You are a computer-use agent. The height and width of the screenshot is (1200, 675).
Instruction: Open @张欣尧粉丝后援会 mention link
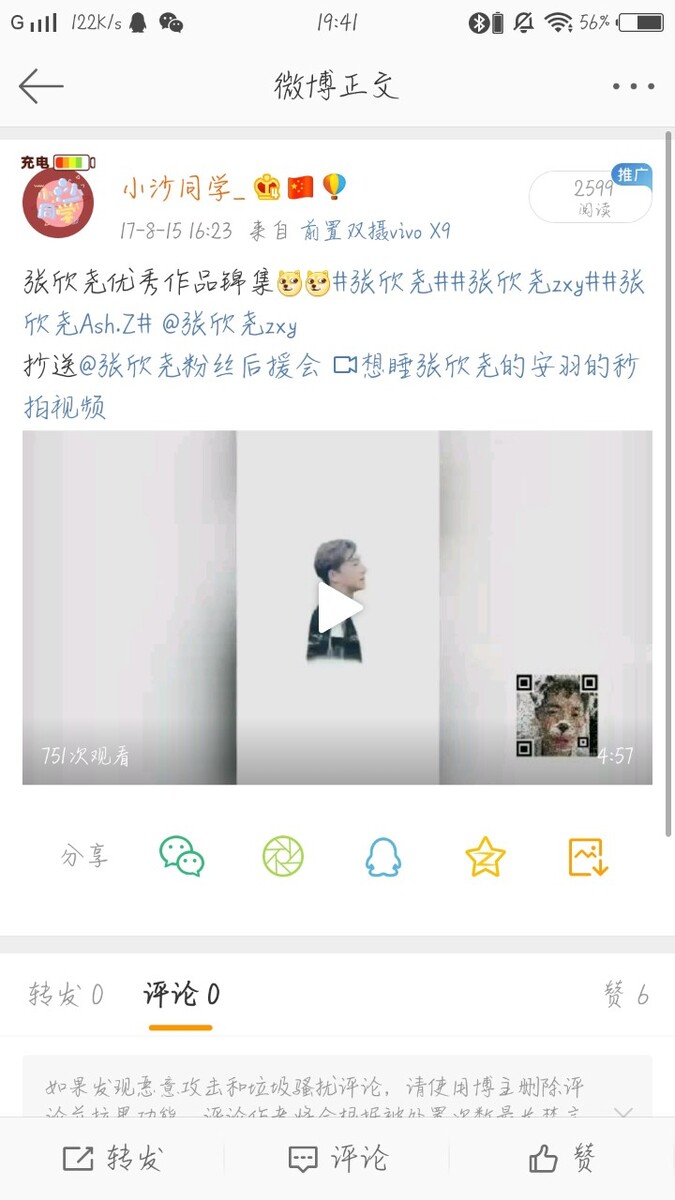[199, 366]
